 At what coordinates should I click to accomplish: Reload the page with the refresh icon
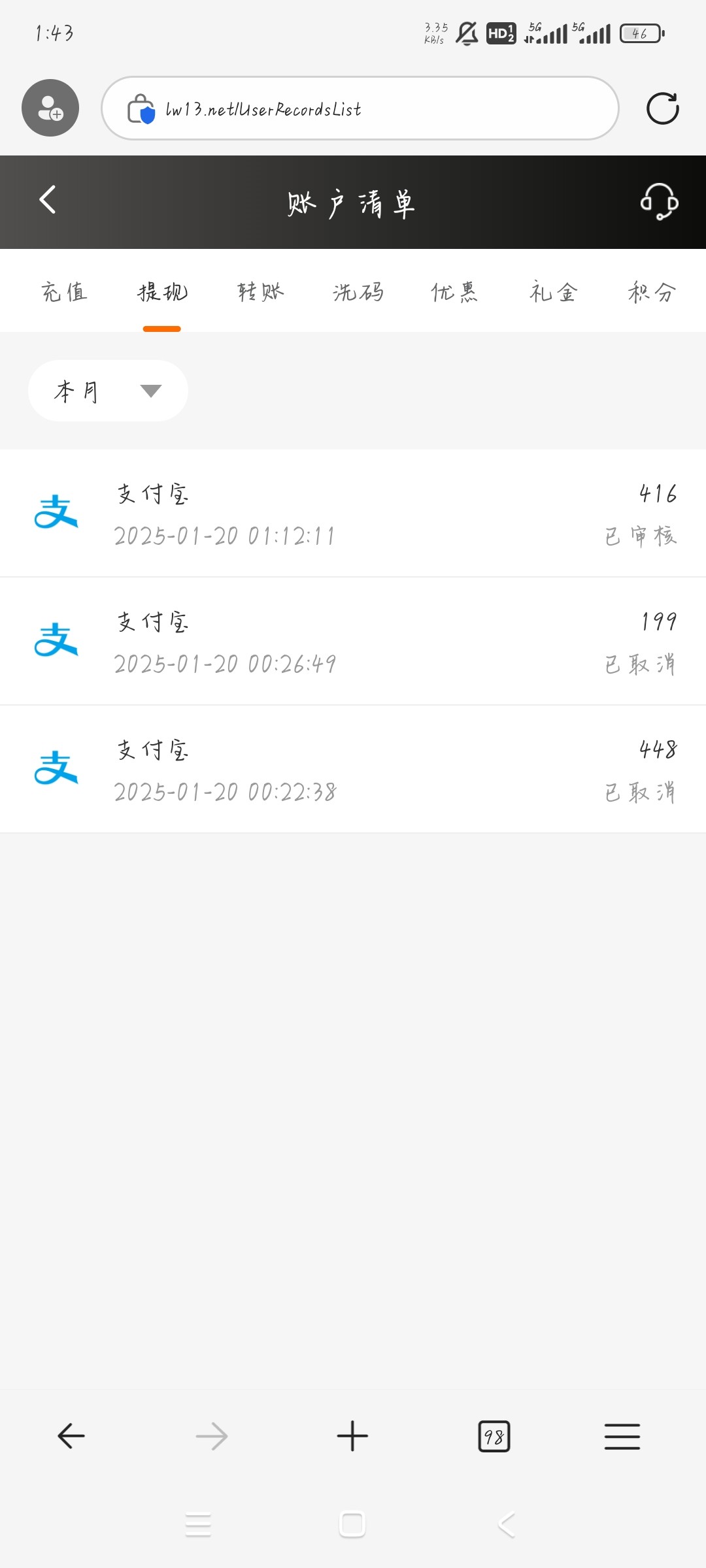[662, 108]
